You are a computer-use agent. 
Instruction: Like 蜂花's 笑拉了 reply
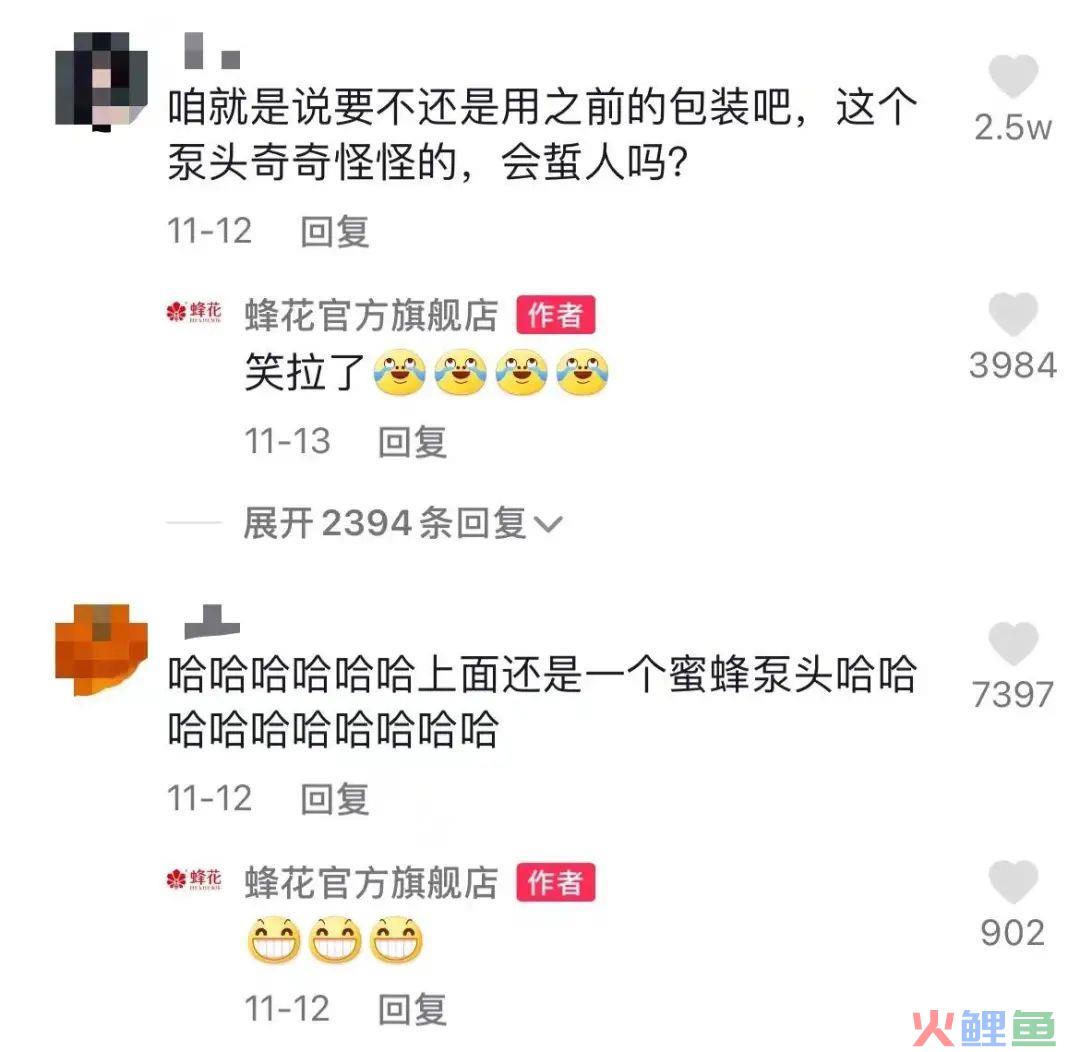tap(1013, 316)
